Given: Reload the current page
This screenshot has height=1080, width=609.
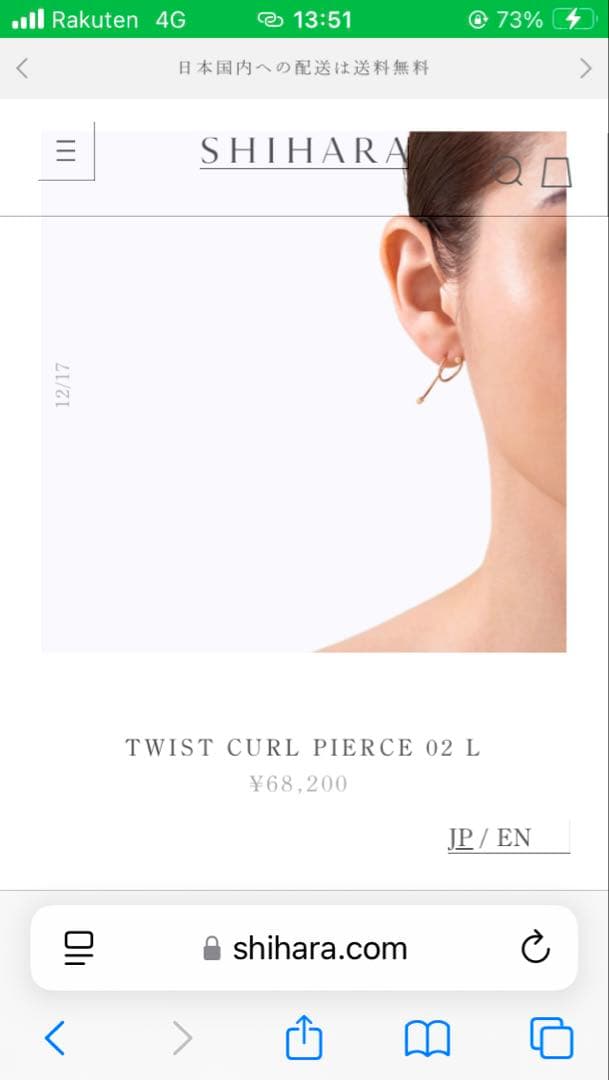Looking at the screenshot, I should 536,947.
